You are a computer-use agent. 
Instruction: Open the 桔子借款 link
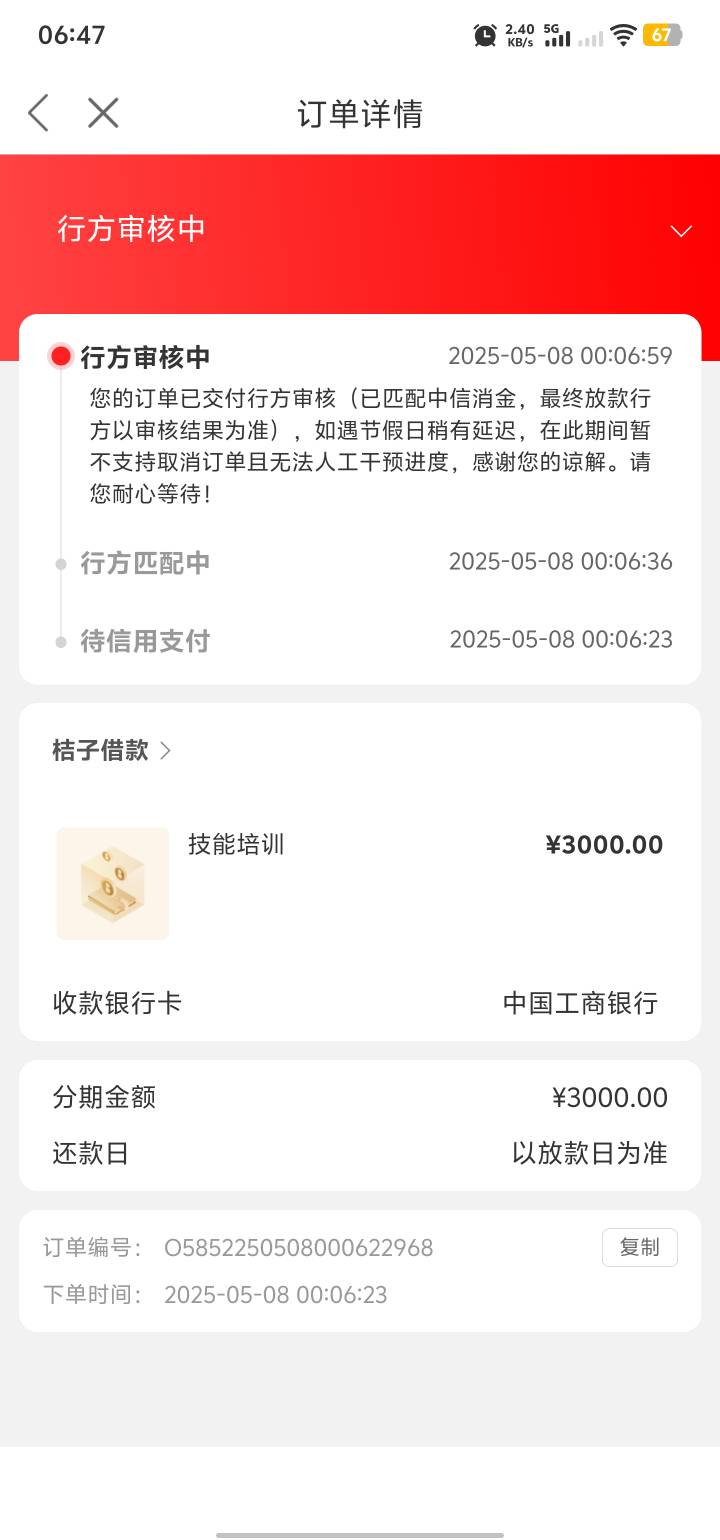112,750
